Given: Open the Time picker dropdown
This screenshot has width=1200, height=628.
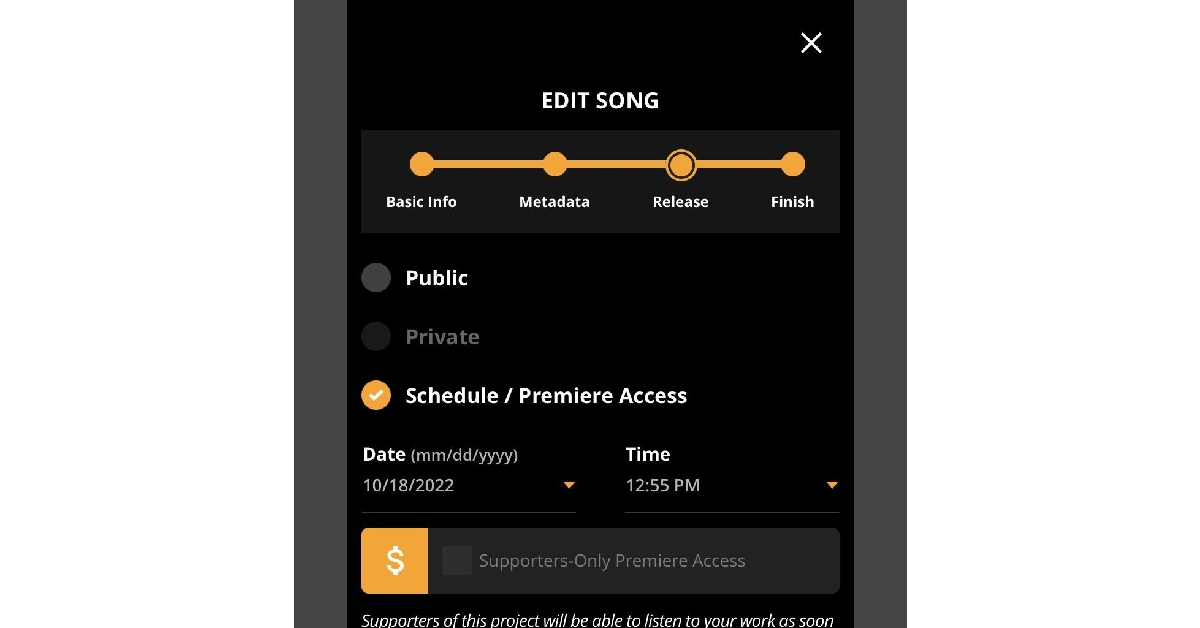Looking at the screenshot, I should click(x=831, y=486).
